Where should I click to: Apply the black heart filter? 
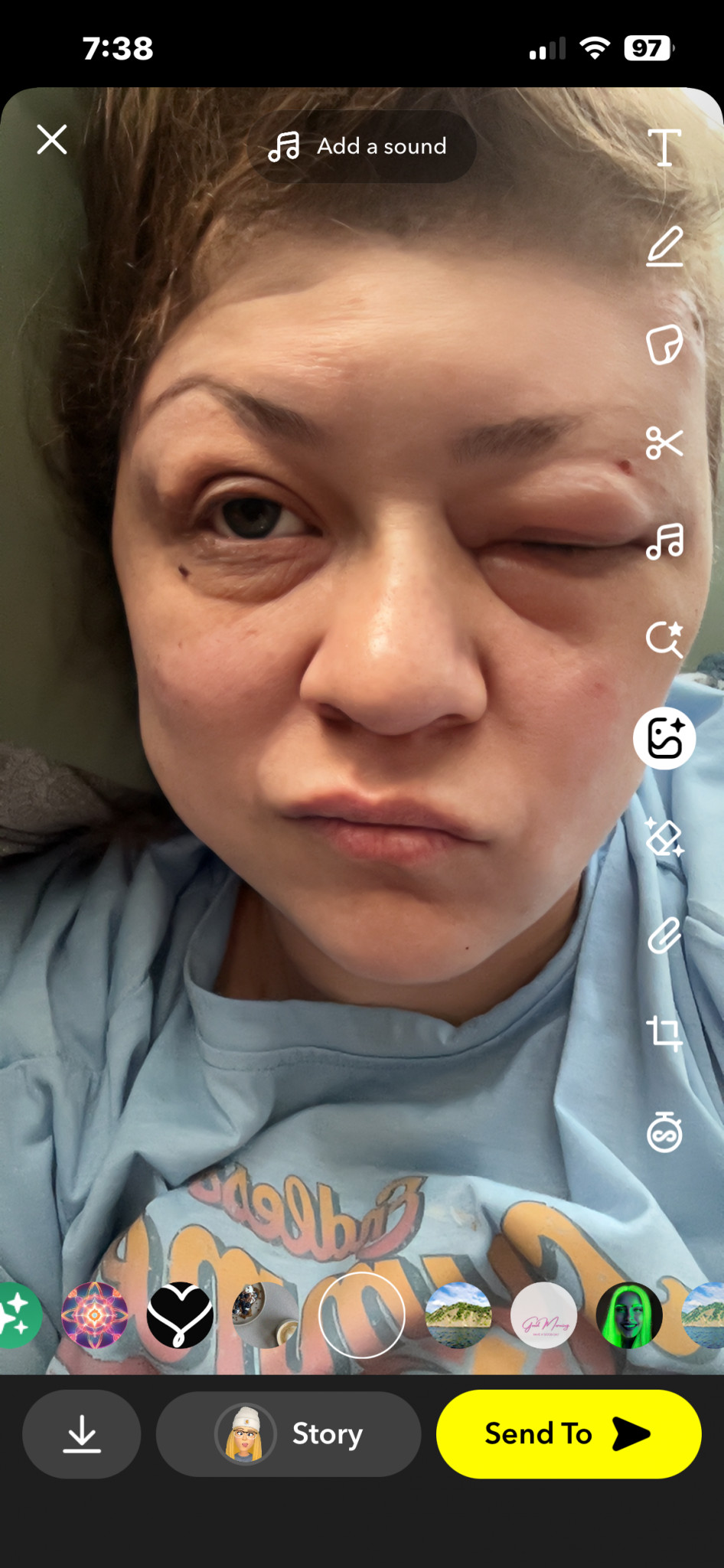[180, 1315]
